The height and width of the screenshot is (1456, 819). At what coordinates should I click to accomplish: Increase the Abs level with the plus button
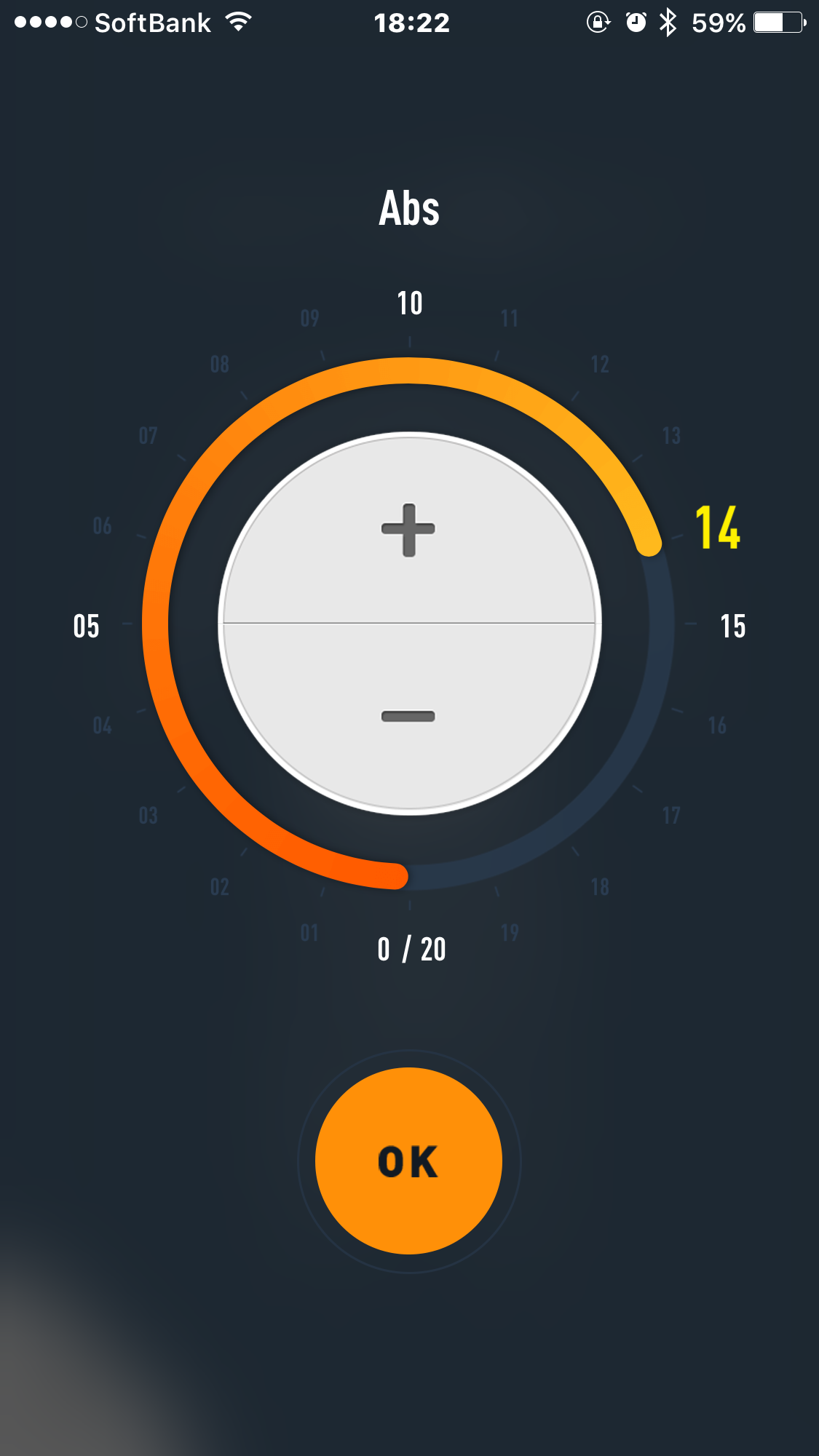coord(408,530)
